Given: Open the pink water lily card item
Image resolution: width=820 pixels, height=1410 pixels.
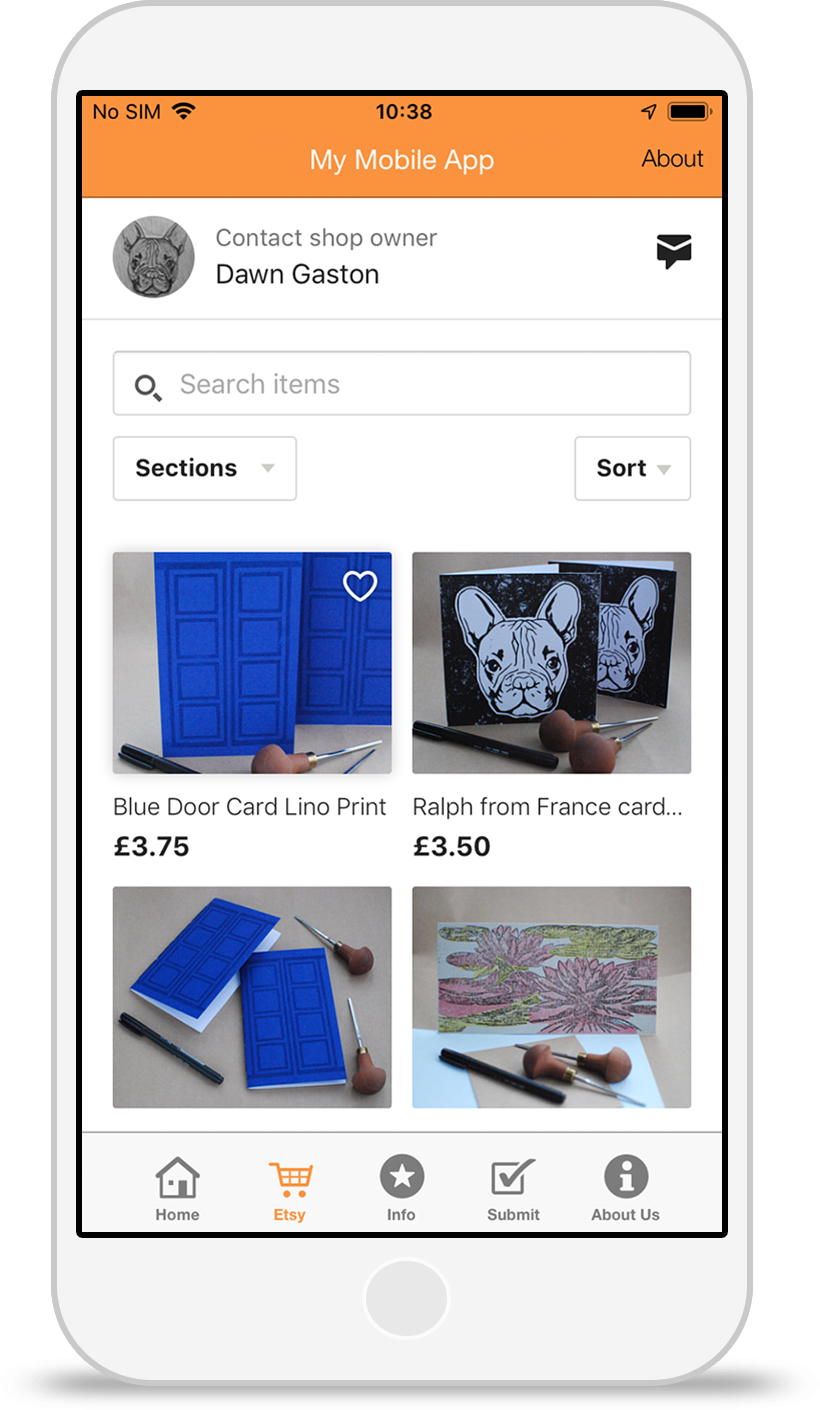Looking at the screenshot, I should (551, 997).
